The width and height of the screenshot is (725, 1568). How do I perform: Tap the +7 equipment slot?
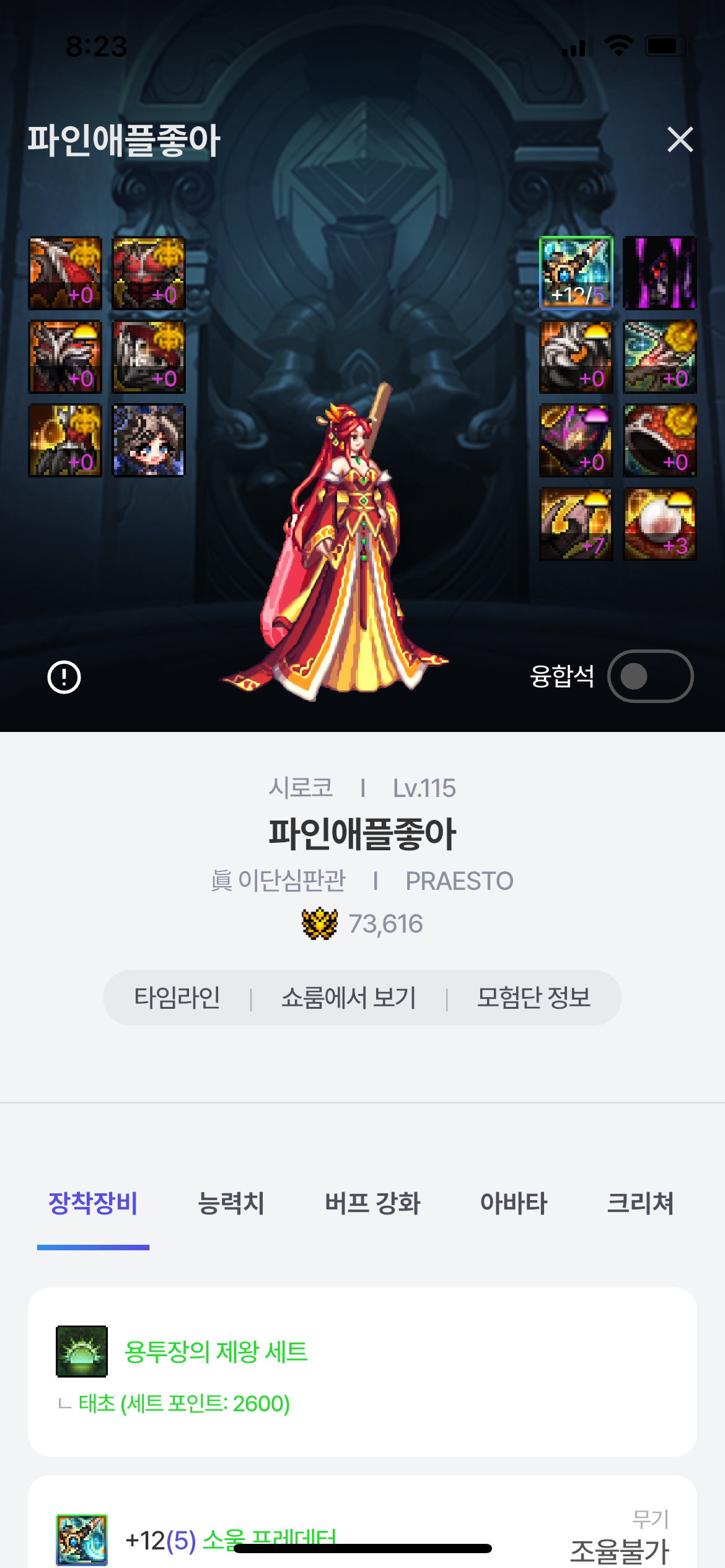click(x=576, y=524)
